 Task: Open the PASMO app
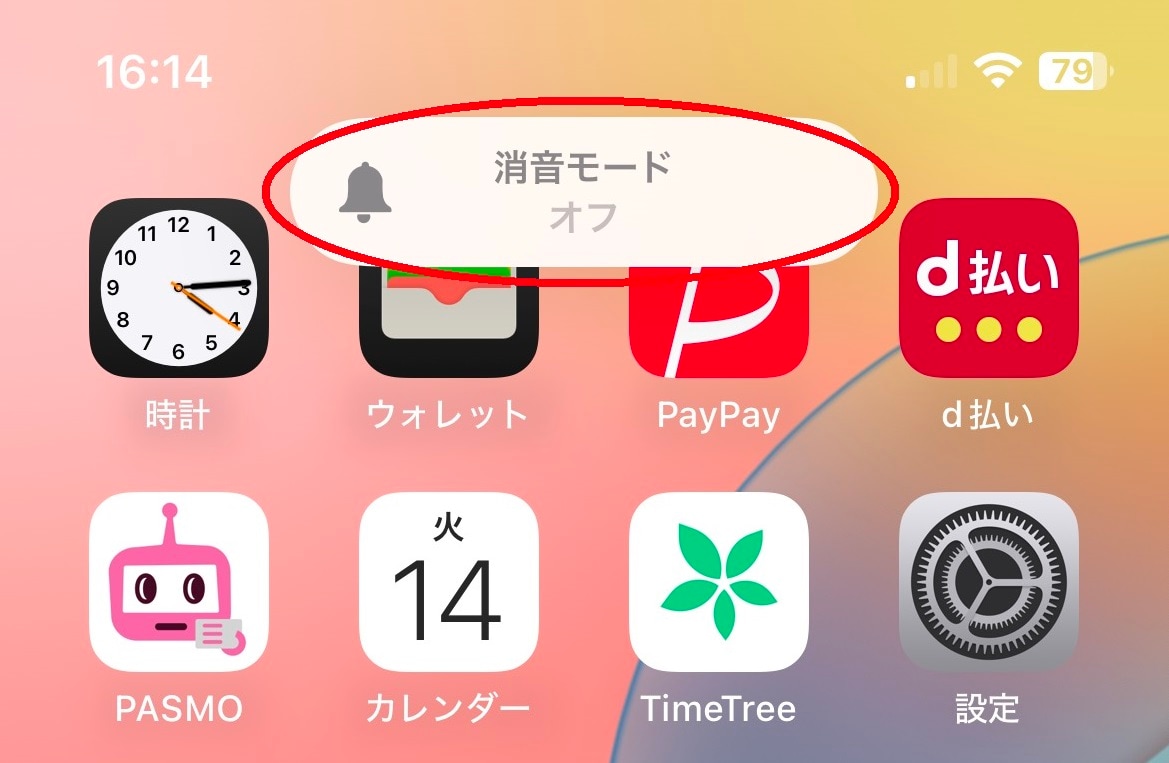coord(179,581)
